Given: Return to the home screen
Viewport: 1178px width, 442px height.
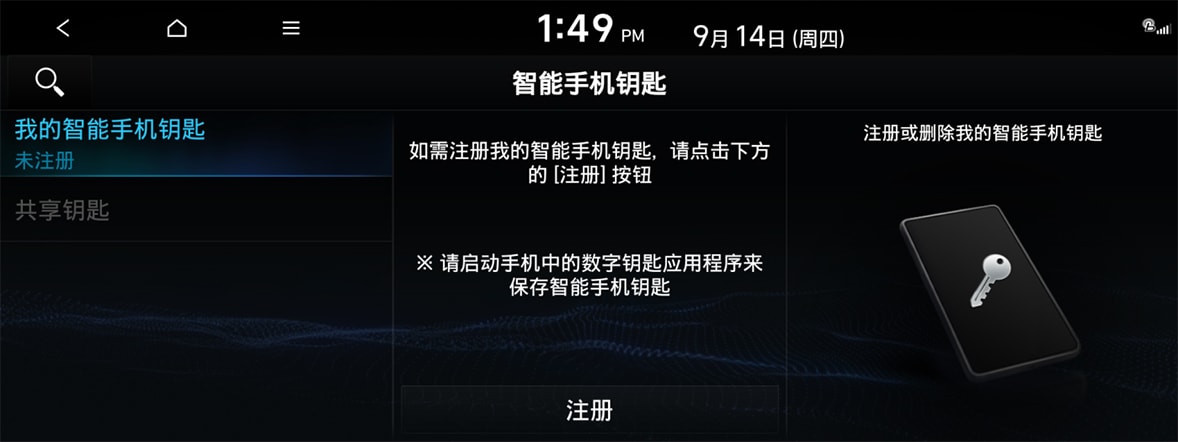Looking at the screenshot, I should [x=177, y=29].
